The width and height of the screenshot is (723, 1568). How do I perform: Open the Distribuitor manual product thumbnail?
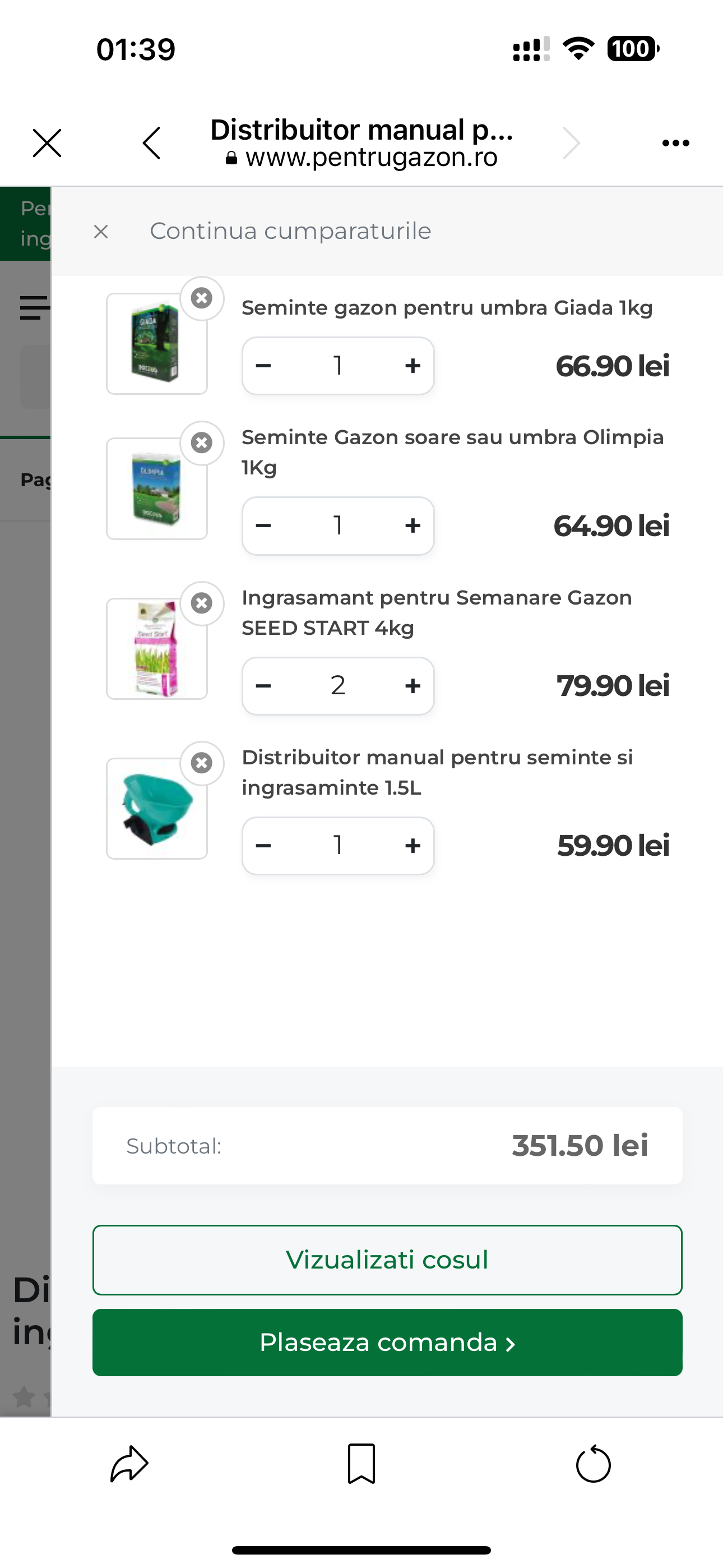point(157,808)
